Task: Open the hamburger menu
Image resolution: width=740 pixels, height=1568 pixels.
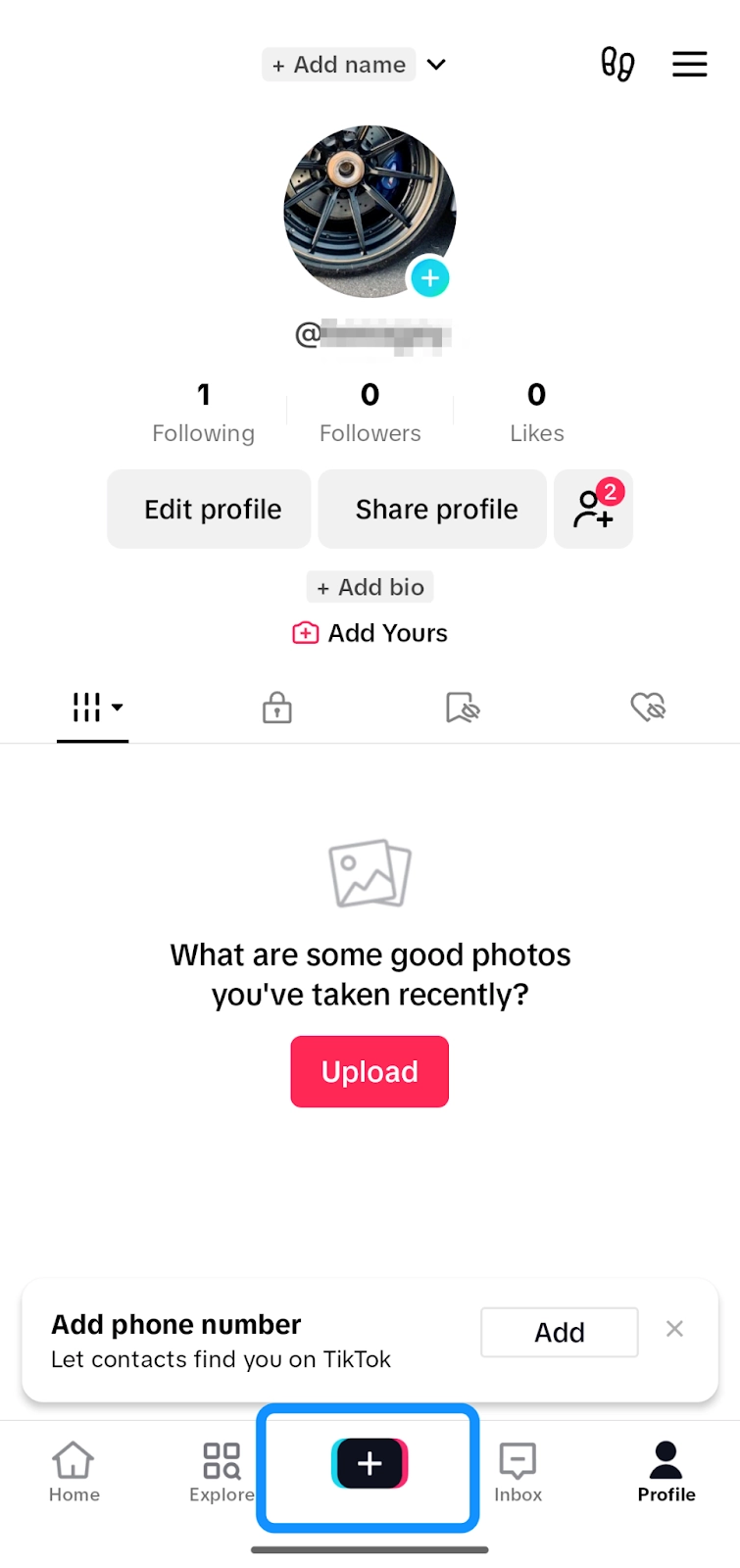Action: click(689, 64)
